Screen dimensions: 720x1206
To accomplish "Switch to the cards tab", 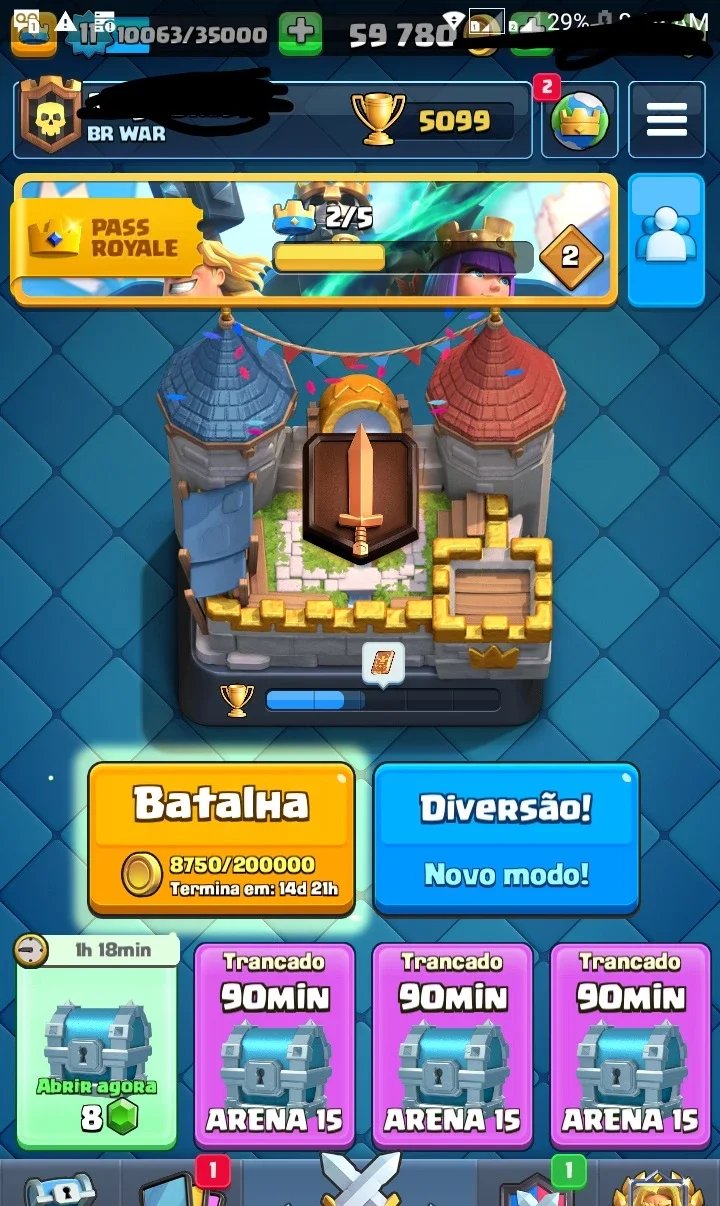I will pyautogui.click(x=180, y=1183).
